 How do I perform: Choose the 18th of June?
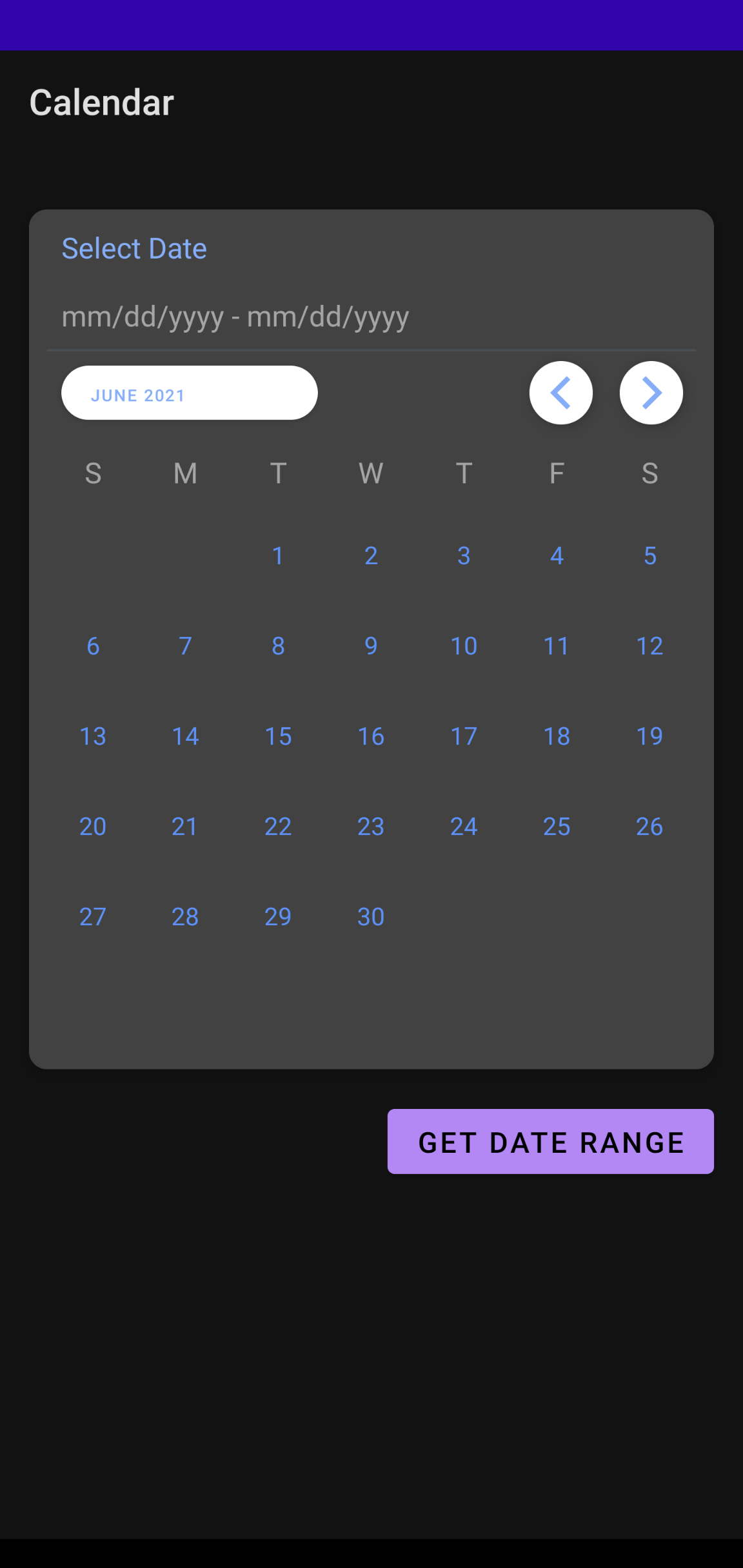tap(557, 736)
